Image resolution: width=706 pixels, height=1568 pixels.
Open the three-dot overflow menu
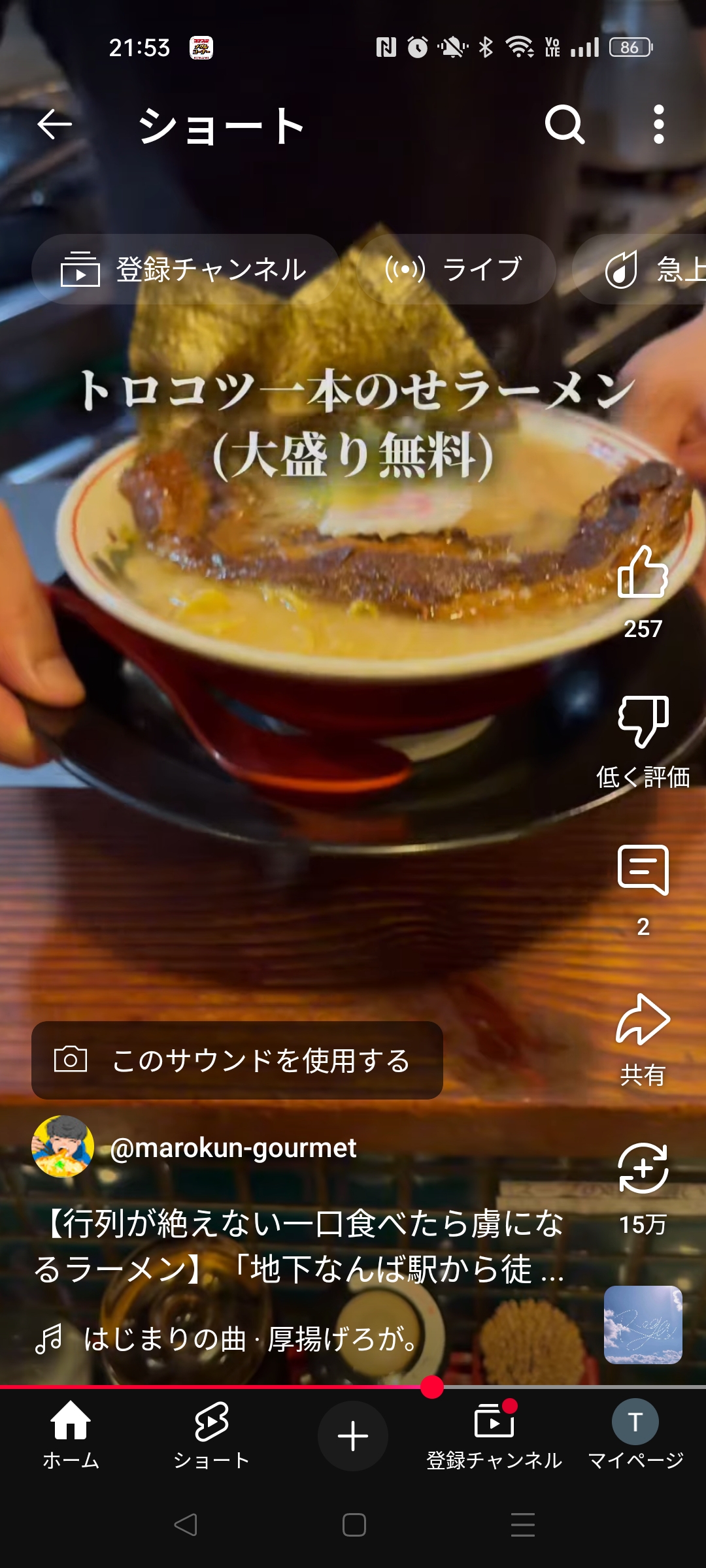658,124
